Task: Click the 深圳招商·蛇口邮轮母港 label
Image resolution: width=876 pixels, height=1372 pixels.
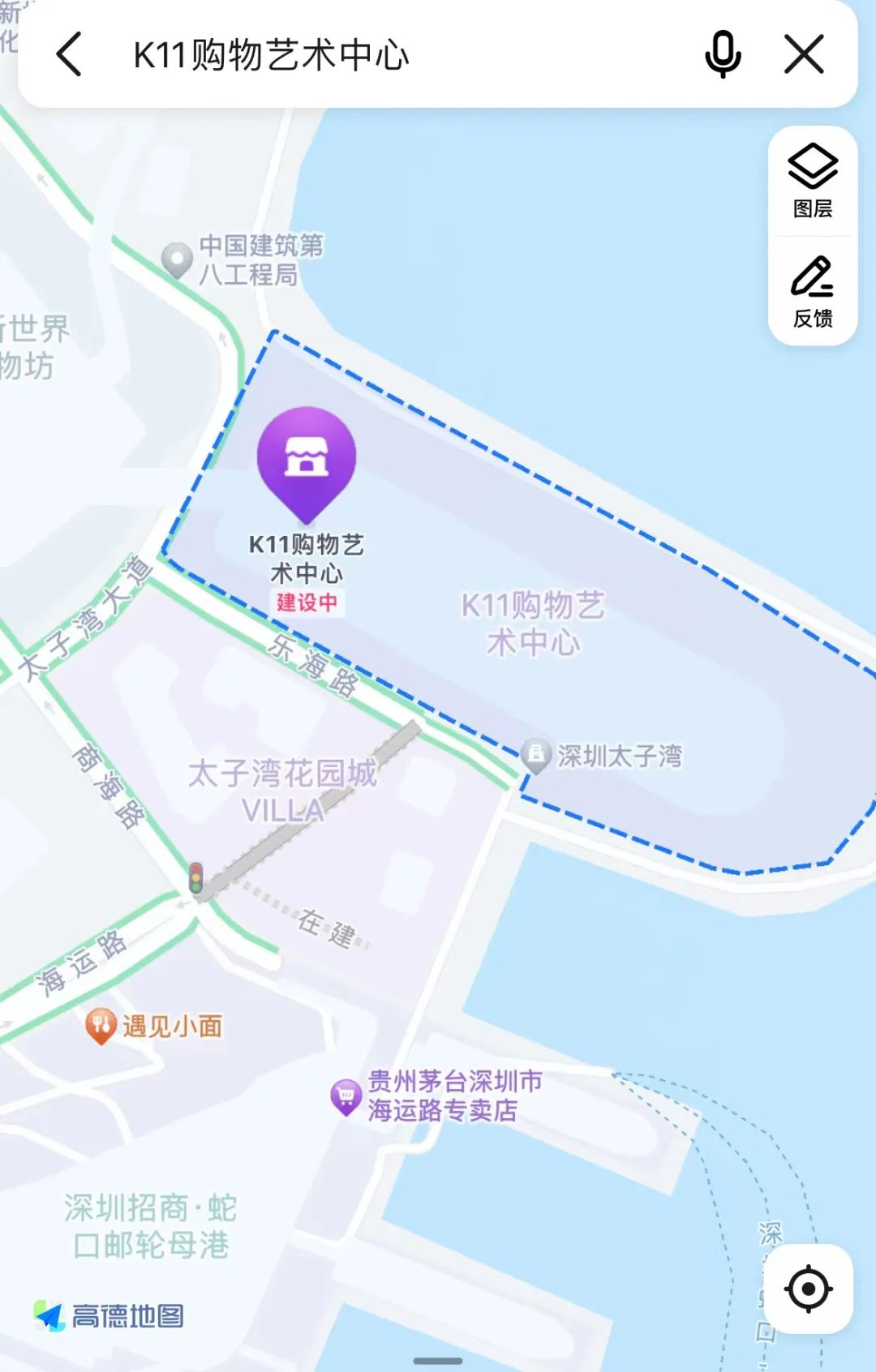Action: 151,1224
